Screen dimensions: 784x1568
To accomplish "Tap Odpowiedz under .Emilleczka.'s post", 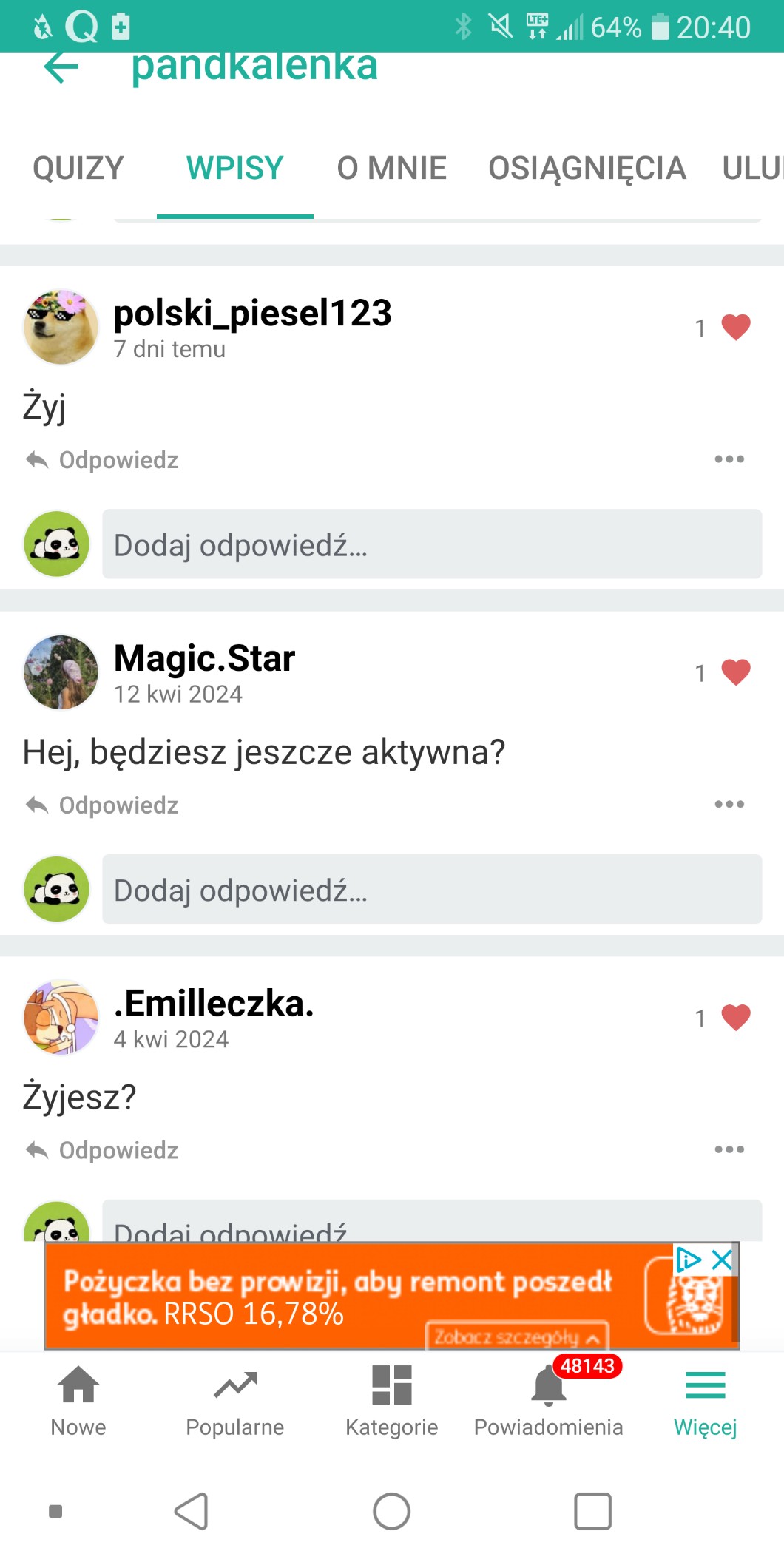I will [104, 1150].
